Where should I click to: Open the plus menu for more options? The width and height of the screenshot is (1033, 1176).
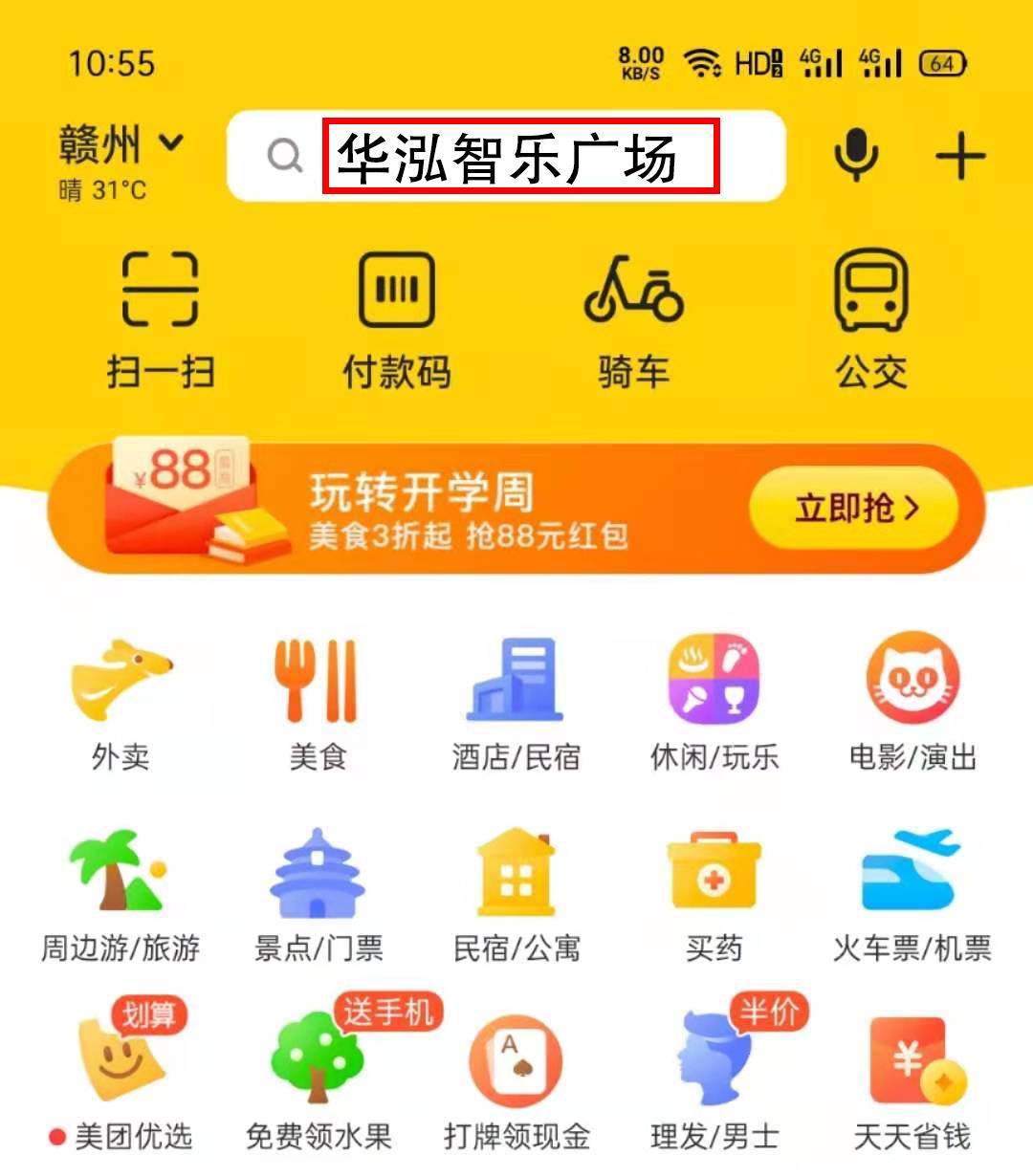click(961, 156)
